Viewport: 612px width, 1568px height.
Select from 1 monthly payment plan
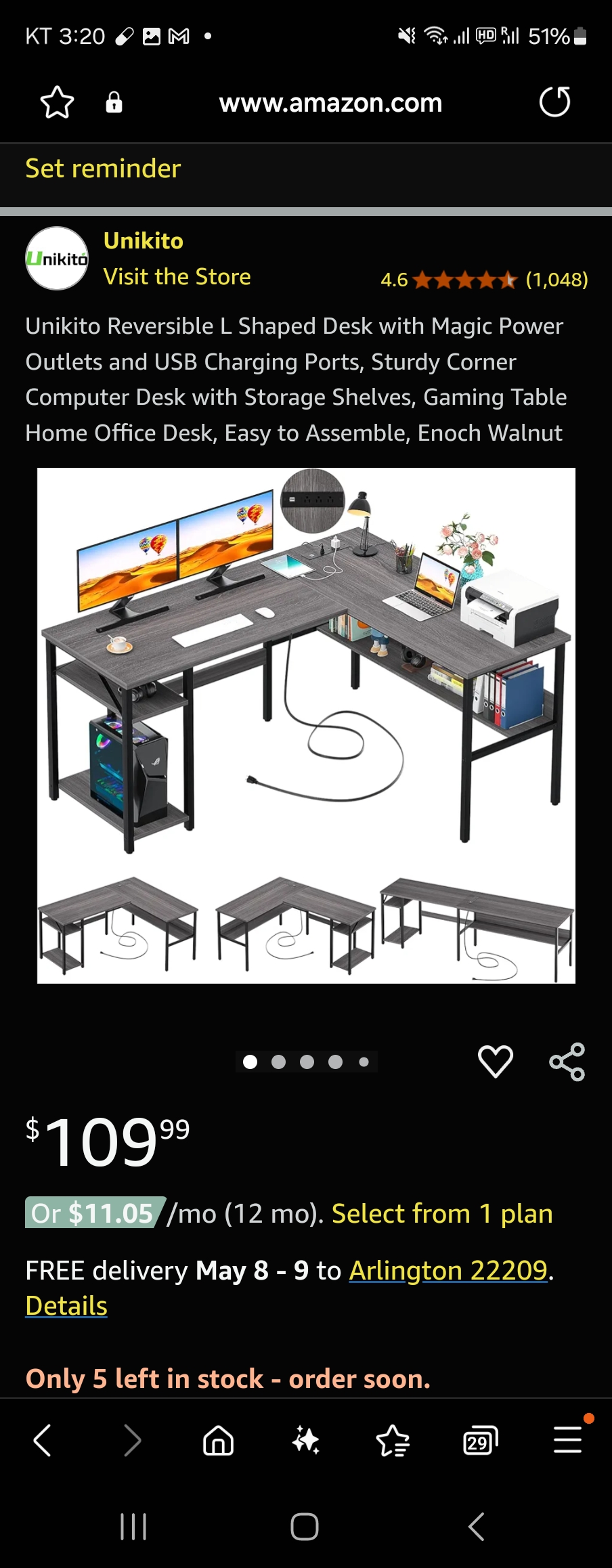441,1214
